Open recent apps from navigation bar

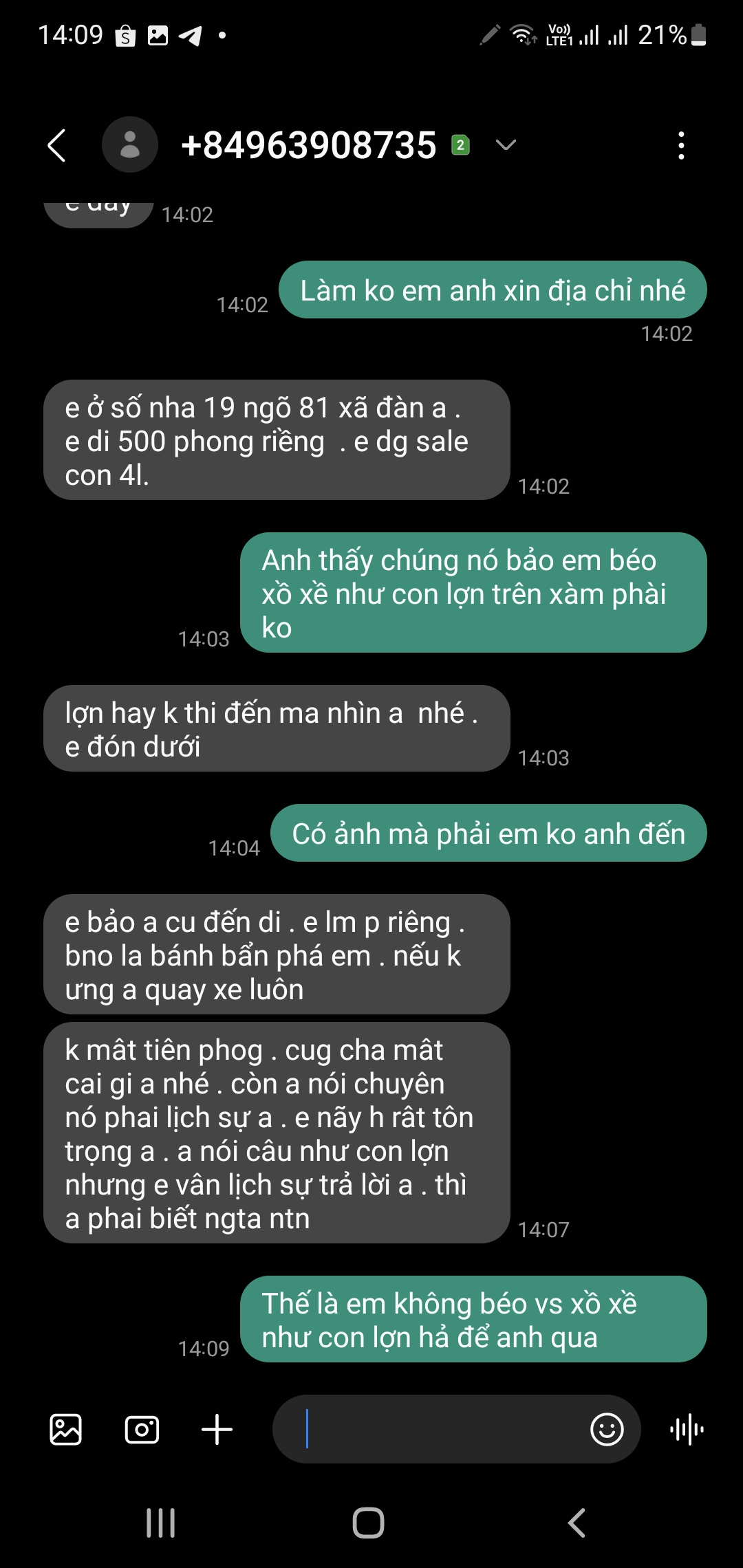pyautogui.click(x=161, y=1523)
